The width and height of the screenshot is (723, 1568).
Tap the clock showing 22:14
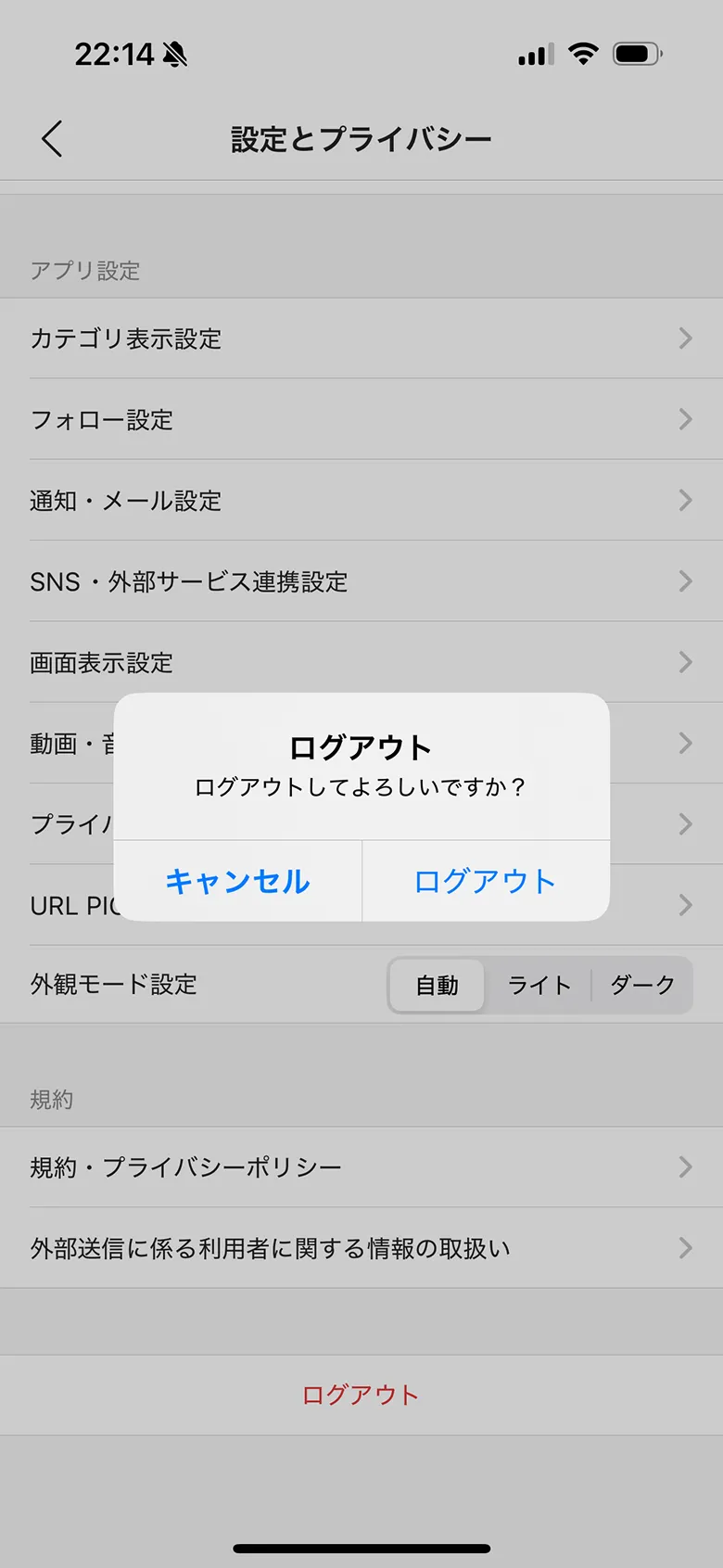click(x=113, y=55)
